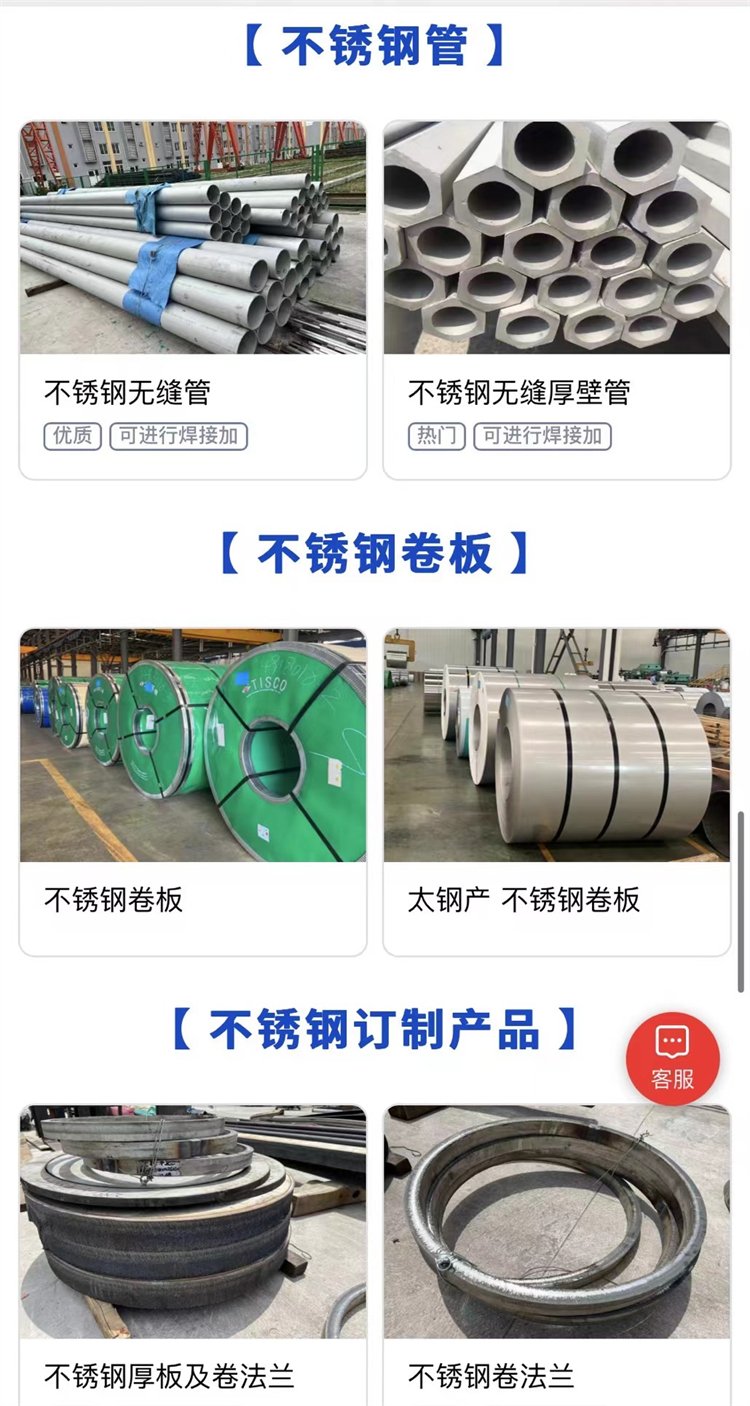This screenshot has width=750, height=1406.
Task: Open the 不锈钢卷板 product card
Action: pyautogui.click(x=193, y=791)
